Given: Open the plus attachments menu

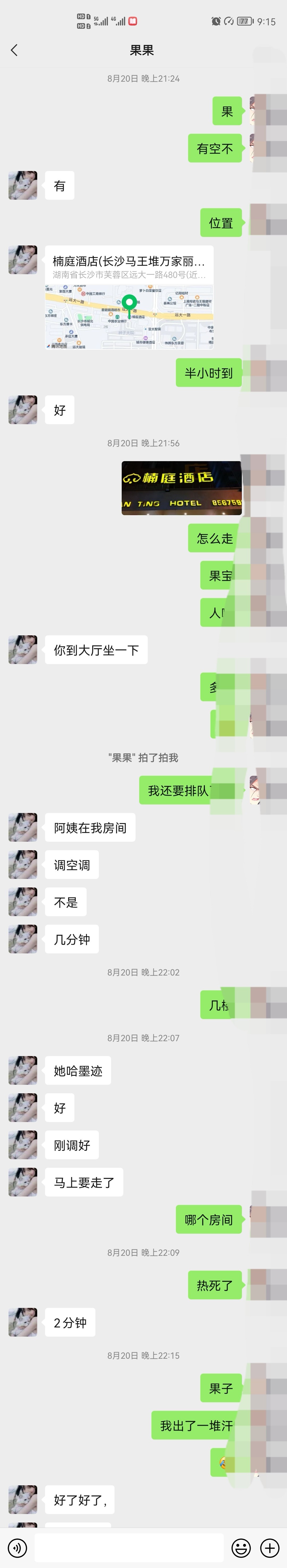Looking at the screenshot, I should tap(269, 1547).
